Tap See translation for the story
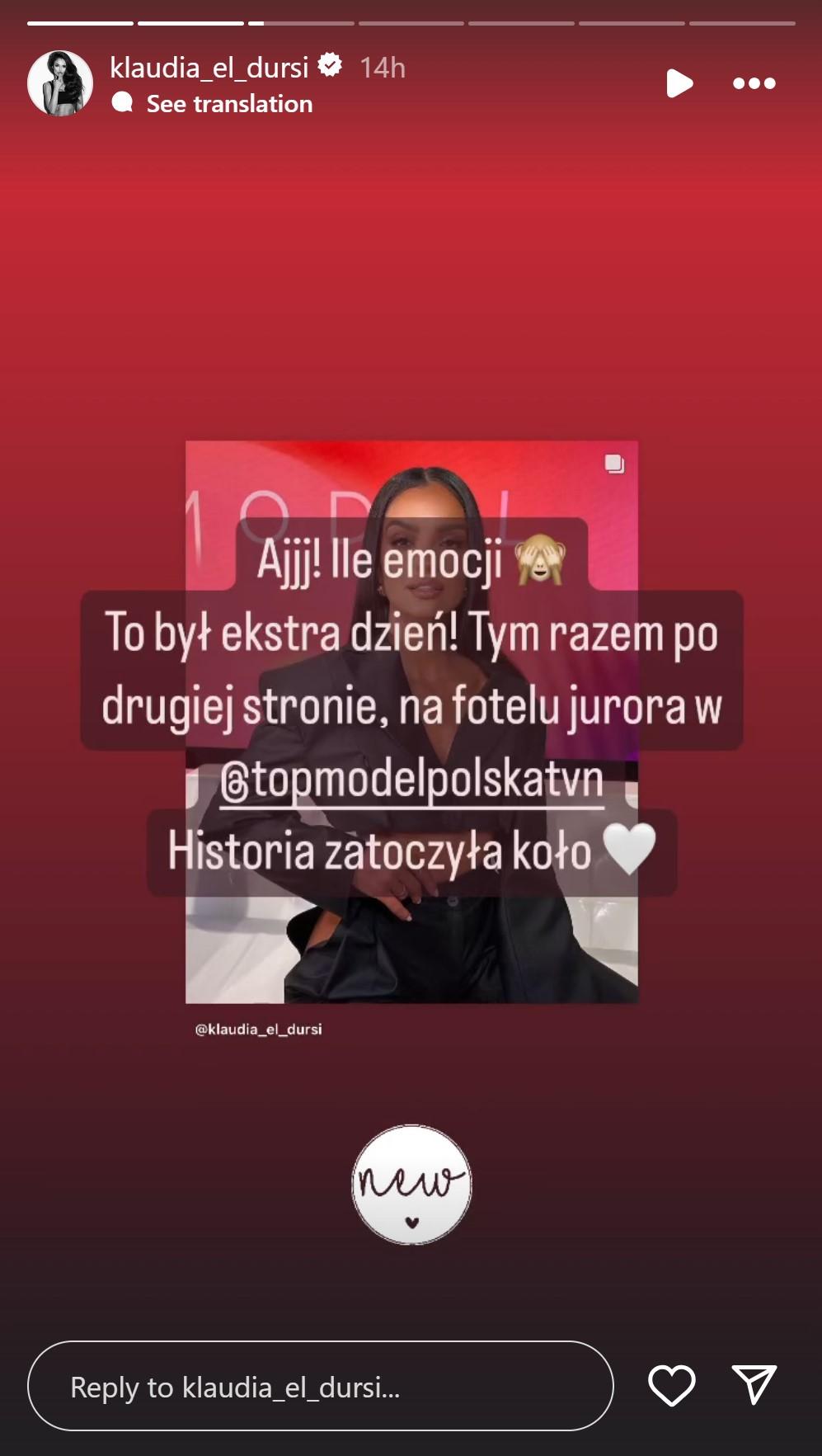Viewport: 822px width, 1456px height. click(228, 104)
